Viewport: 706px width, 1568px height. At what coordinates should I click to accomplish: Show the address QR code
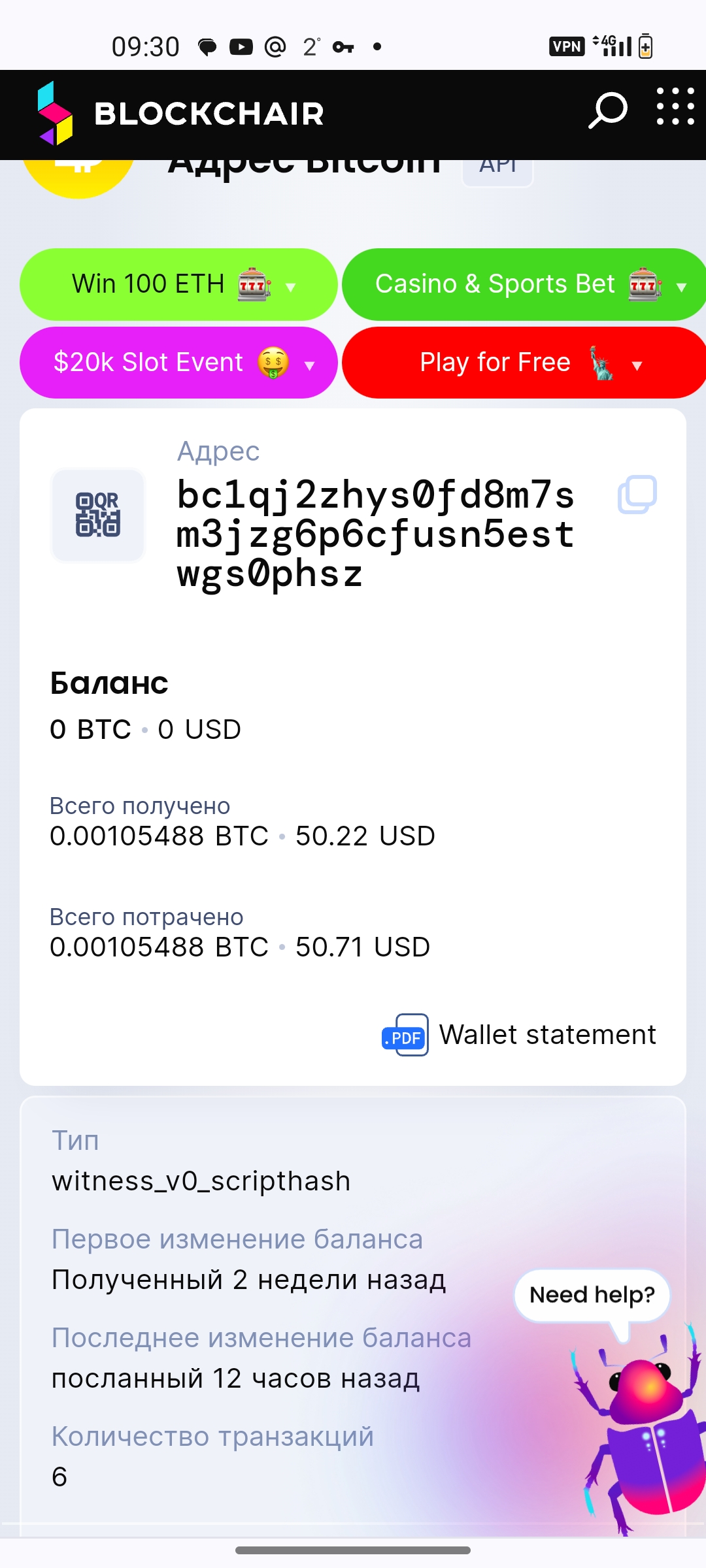point(98,515)
